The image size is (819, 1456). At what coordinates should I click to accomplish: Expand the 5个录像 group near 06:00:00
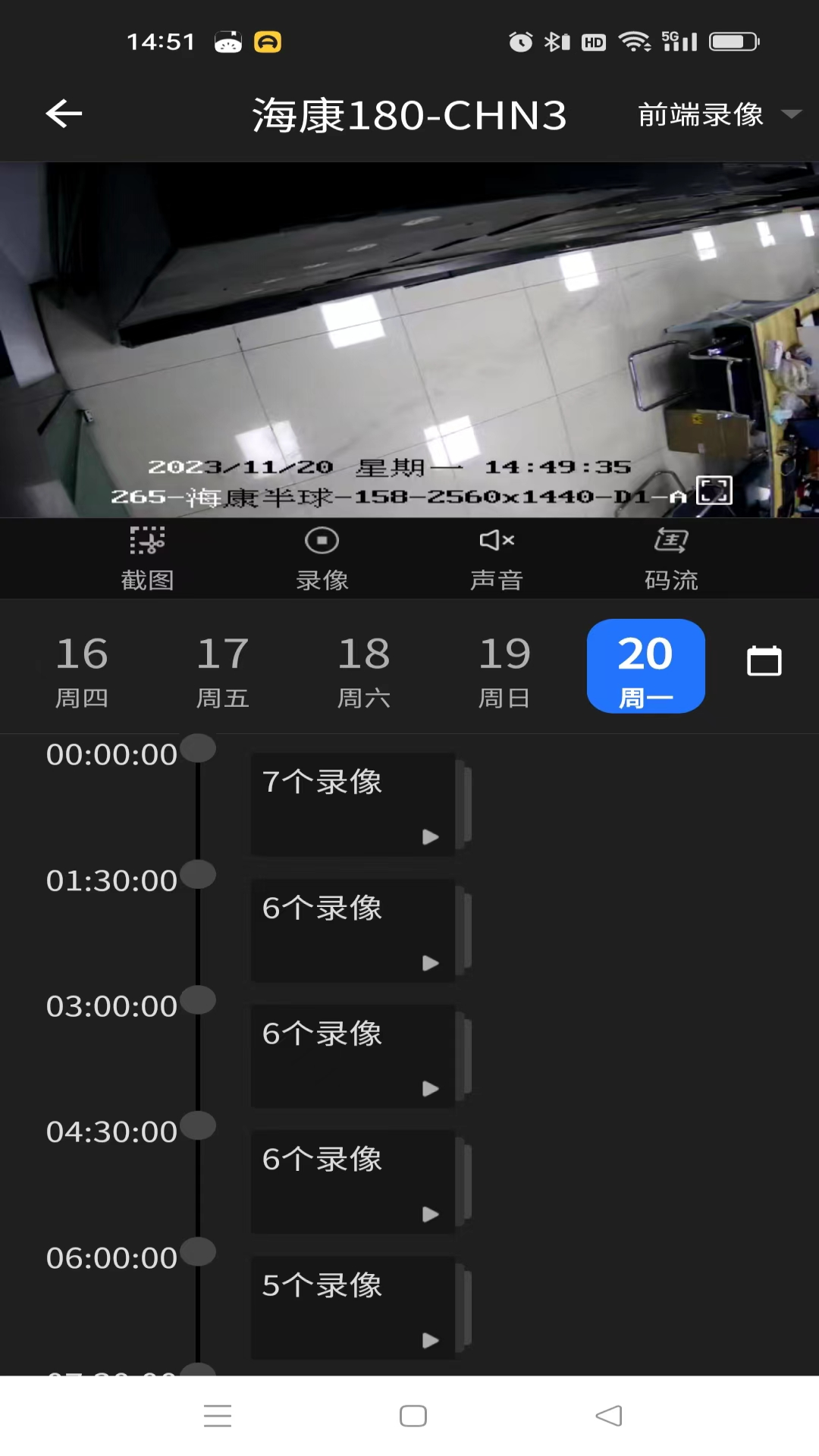click(353, 1308)
